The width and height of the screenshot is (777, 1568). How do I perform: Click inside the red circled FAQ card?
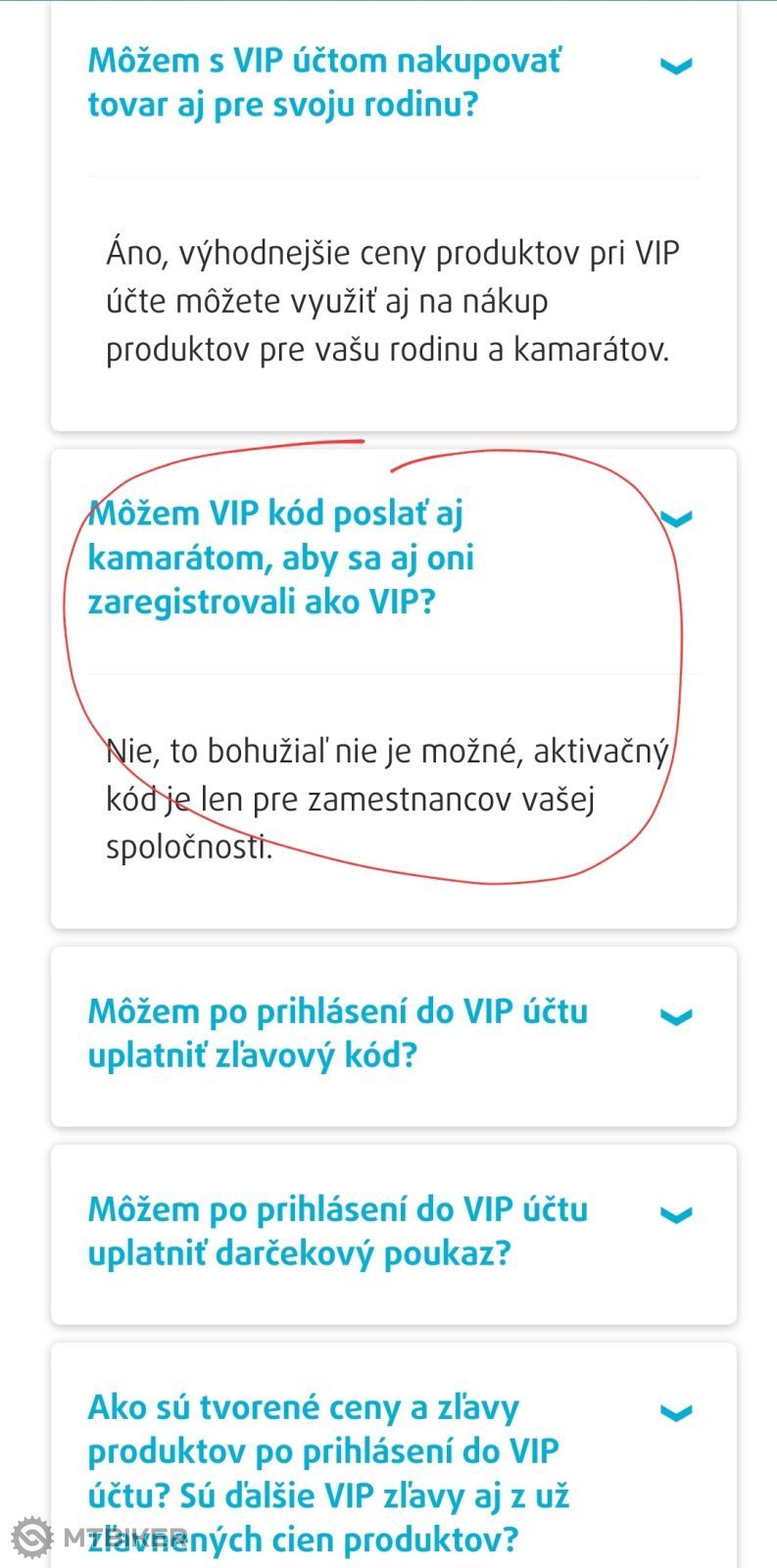pos(392,686)
